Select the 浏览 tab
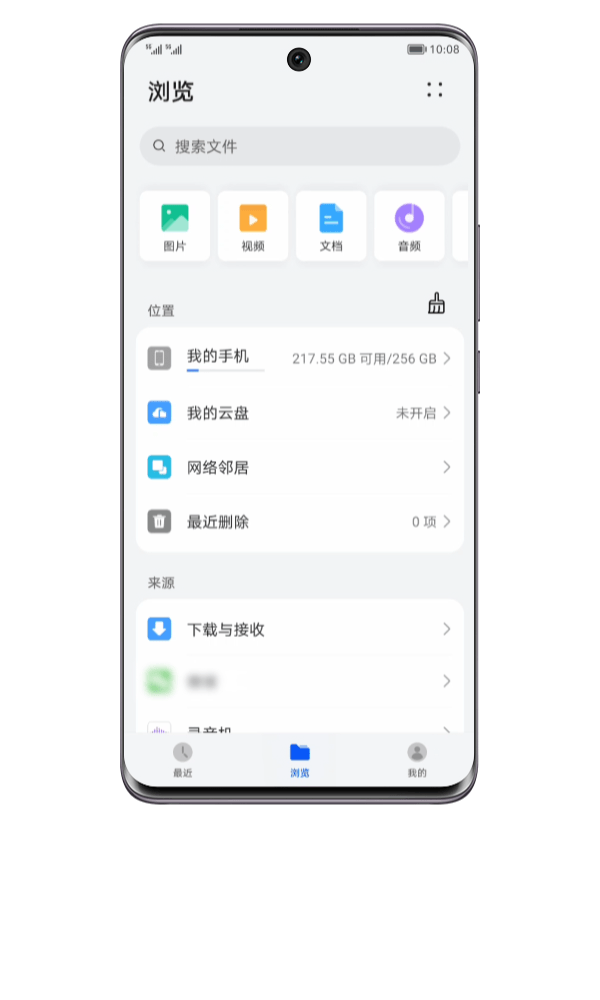Screen dimensions: 600x1000 [300, 760]
